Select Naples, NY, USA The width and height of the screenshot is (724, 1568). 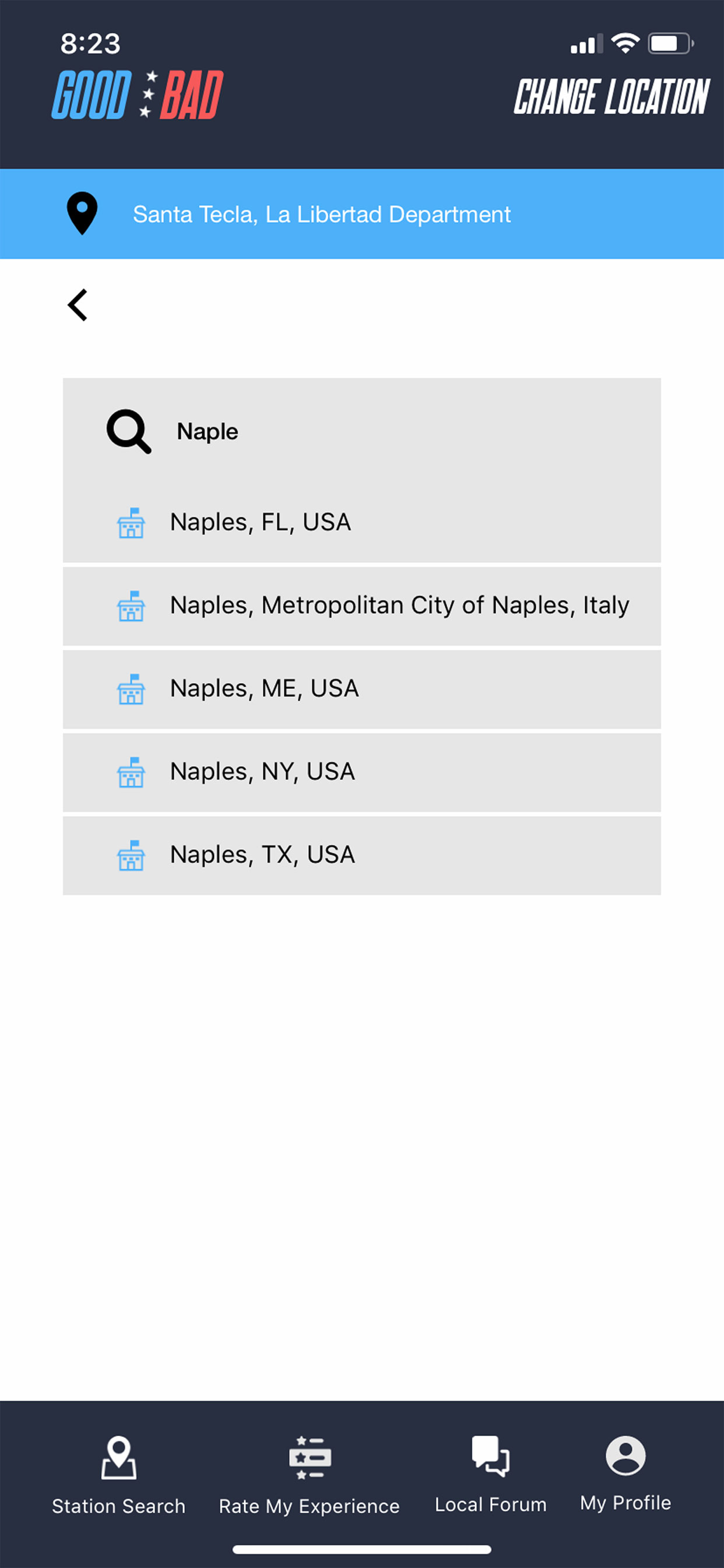[x=361, y=772]
